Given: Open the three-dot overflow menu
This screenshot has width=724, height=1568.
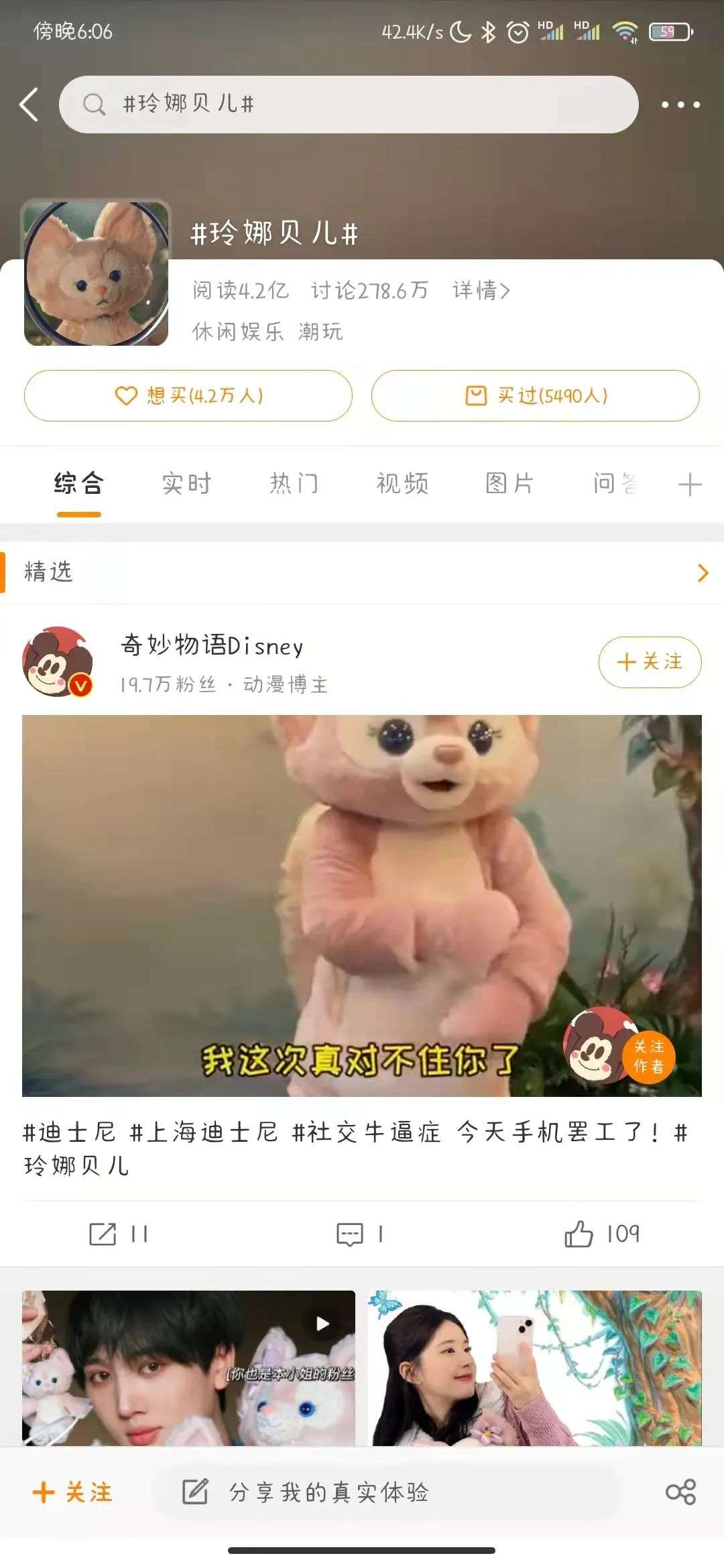Looking at the screenshot, I should click(x=680, y=105).
